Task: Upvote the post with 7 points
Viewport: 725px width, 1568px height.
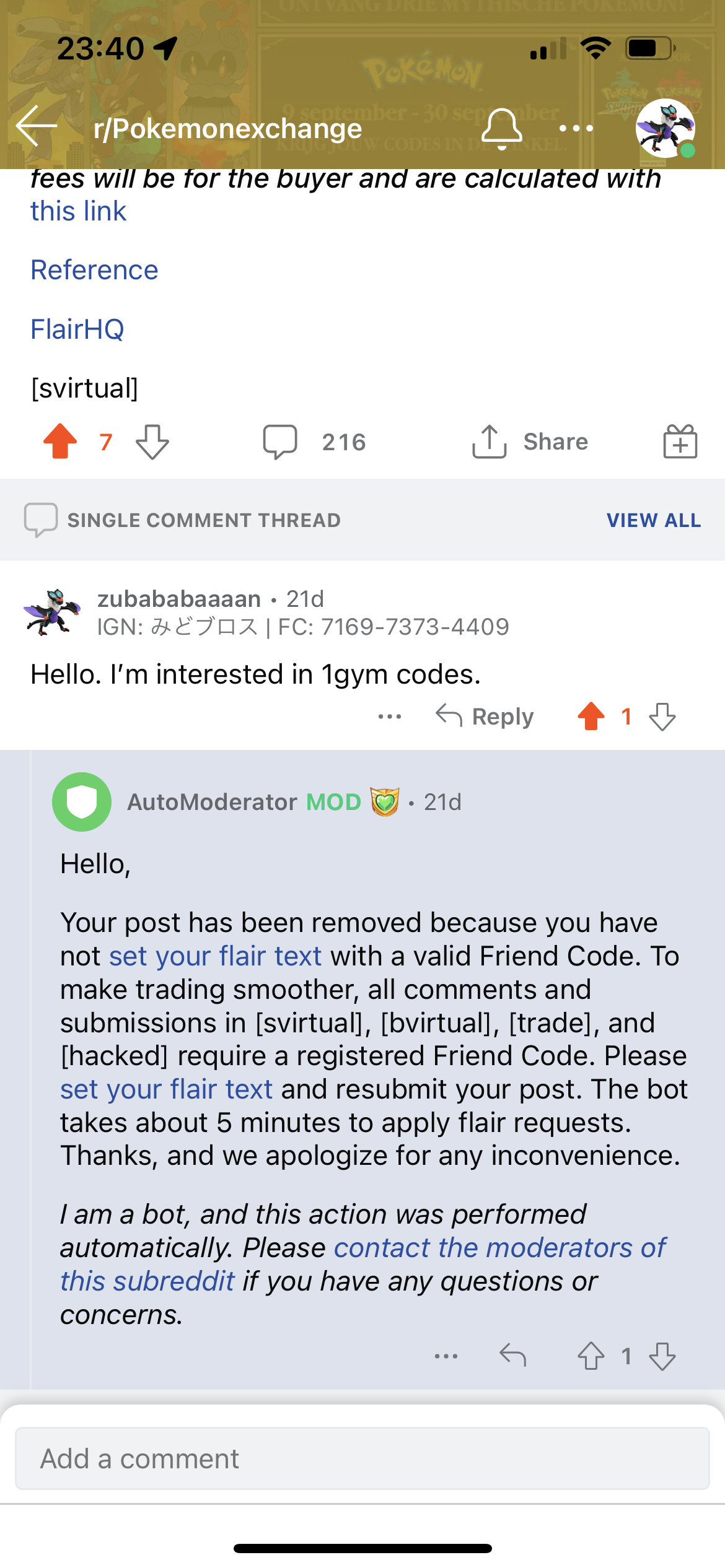Action: (60, 442)
